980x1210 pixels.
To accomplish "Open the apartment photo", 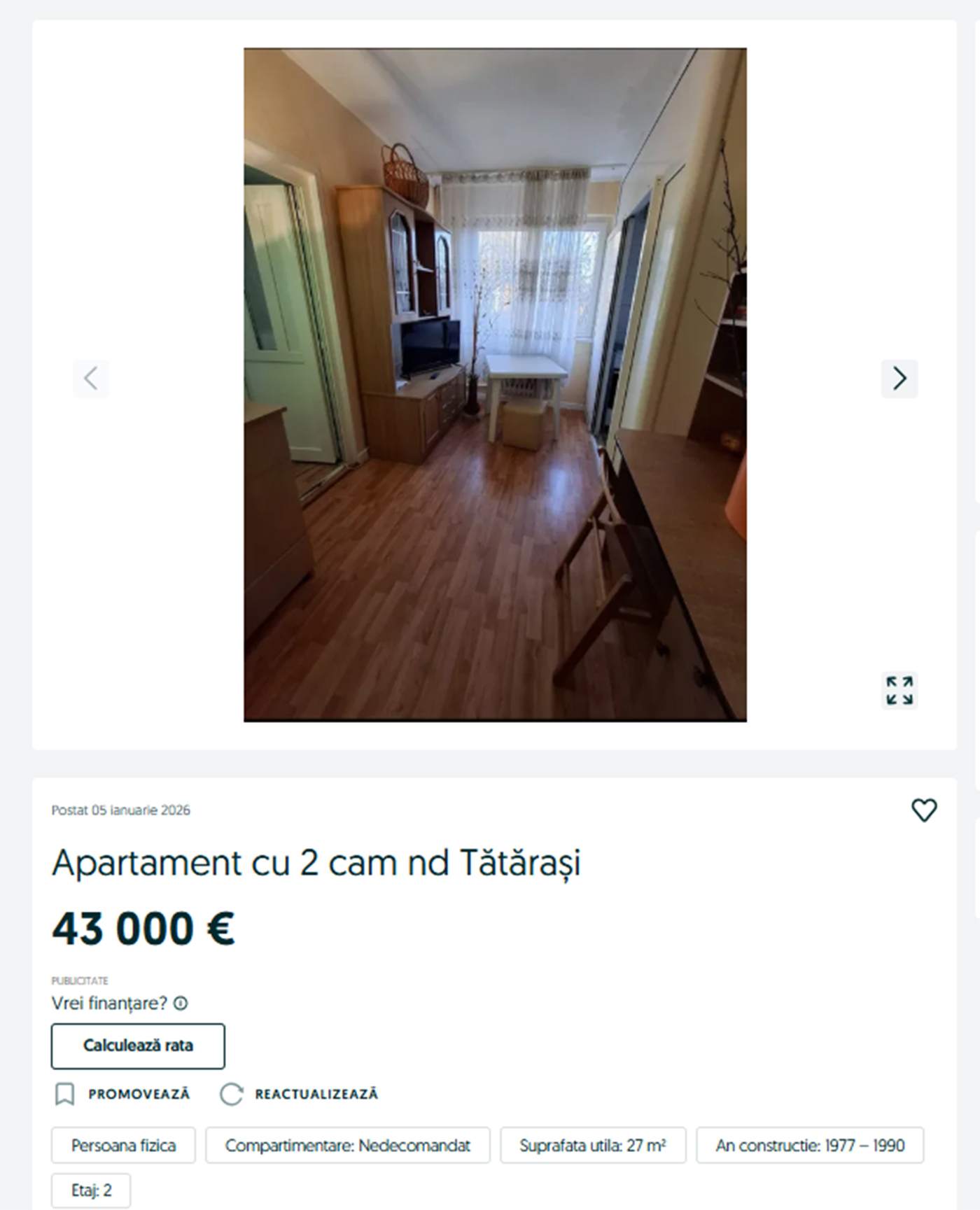I will pyautogui.click(x=495, y=385).
